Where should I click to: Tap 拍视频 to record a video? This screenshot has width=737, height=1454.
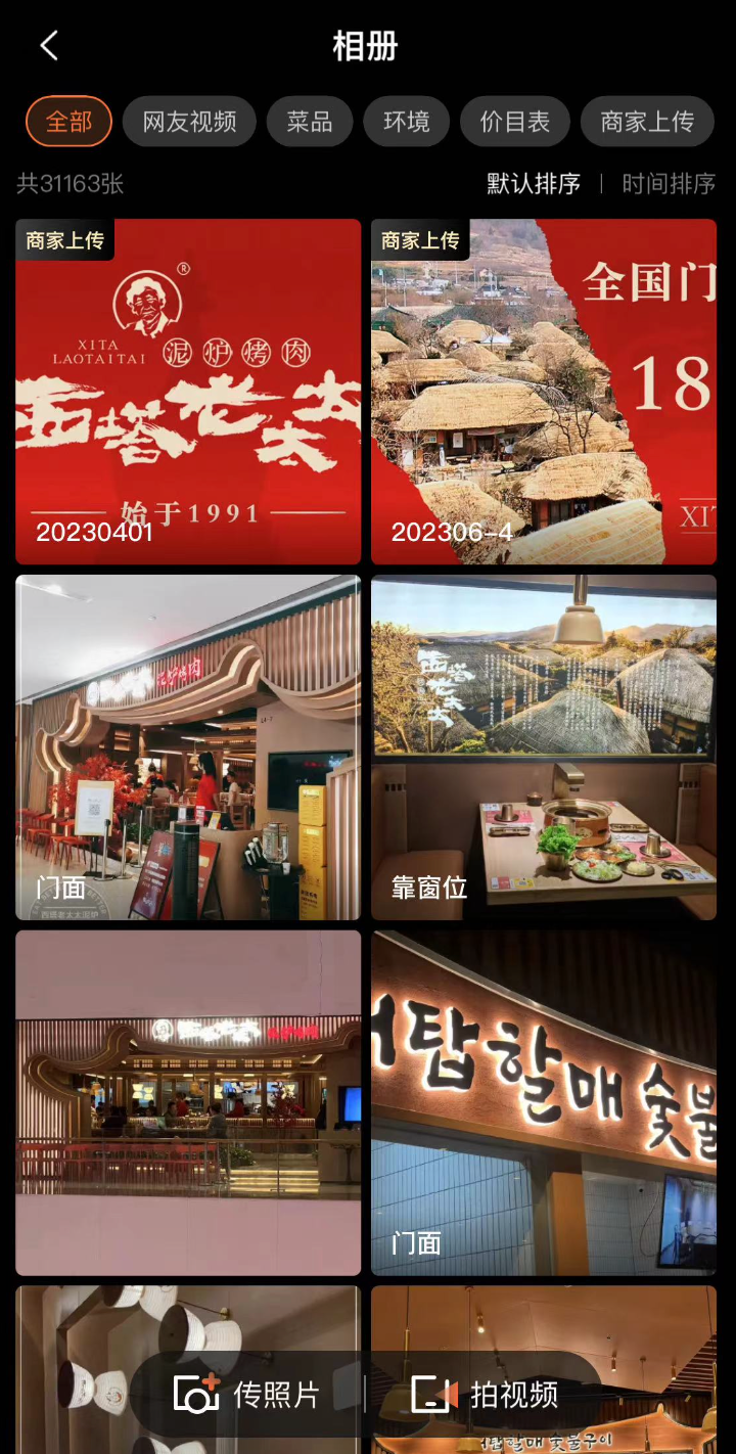pyautogui.click(x=485, y=1394)
